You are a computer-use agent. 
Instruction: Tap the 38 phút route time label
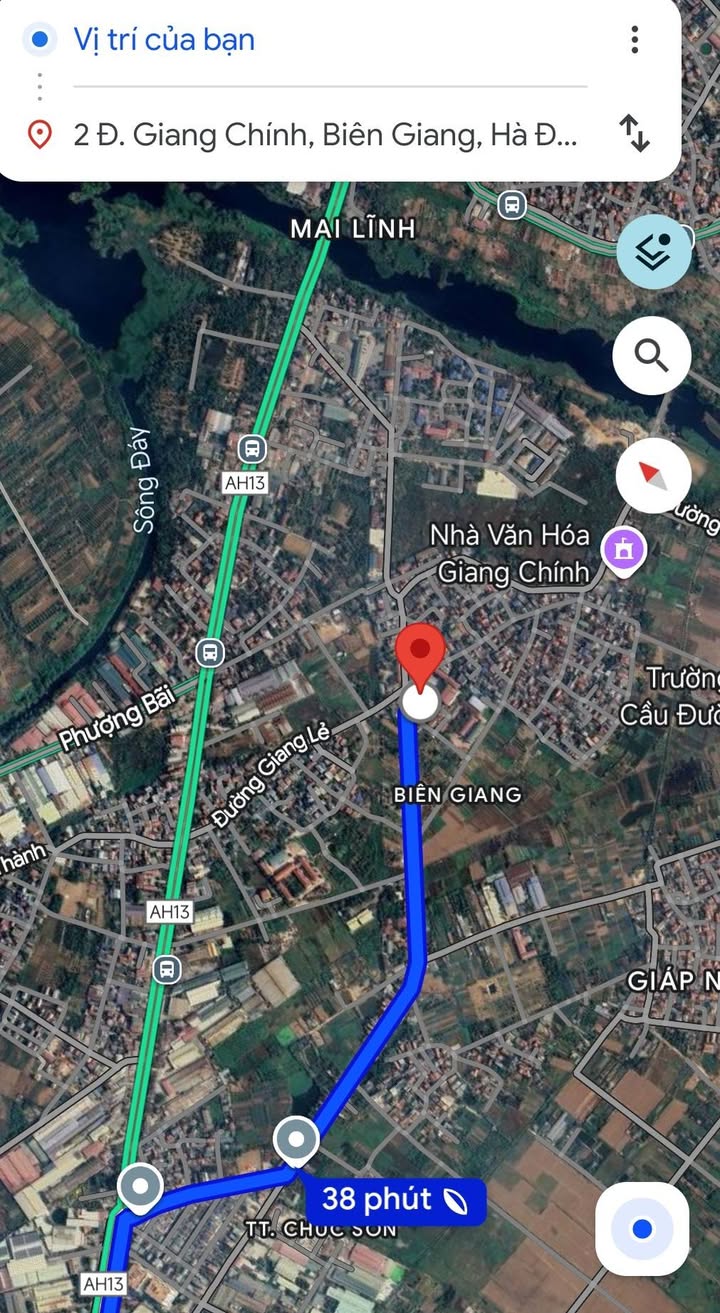pos(394,1200)
